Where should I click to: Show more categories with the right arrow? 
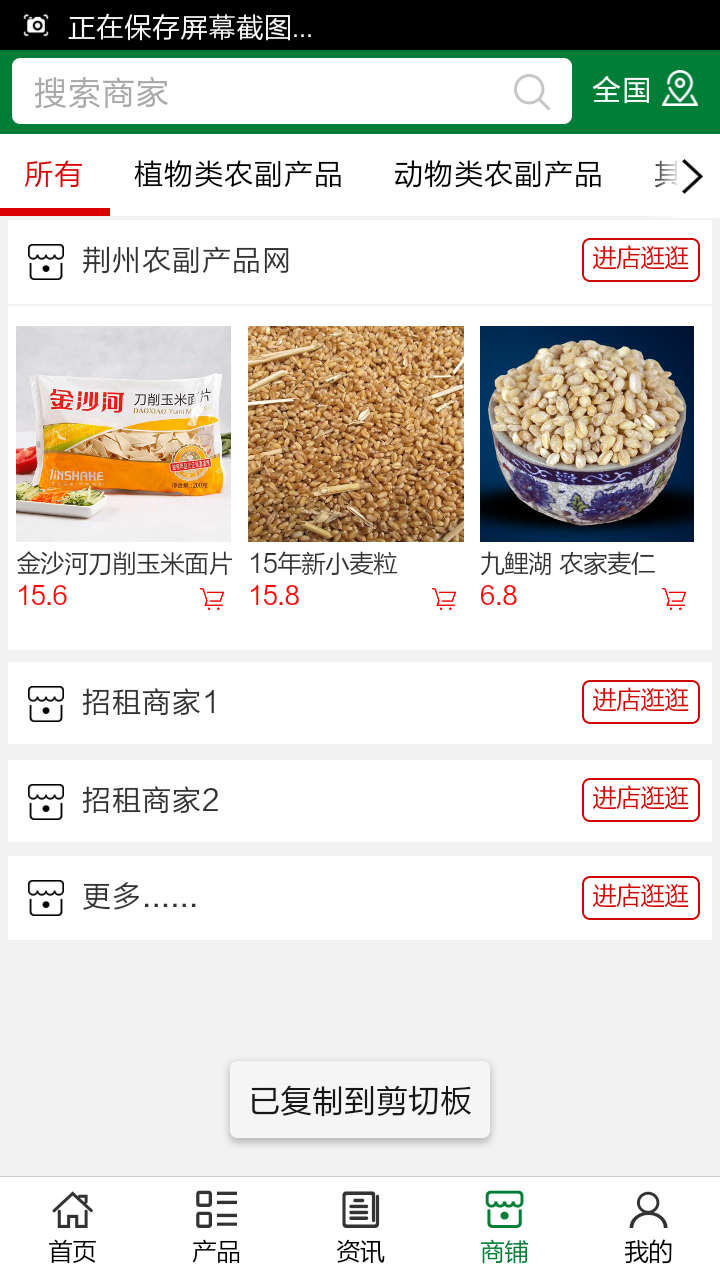click(x=693, y=177)
